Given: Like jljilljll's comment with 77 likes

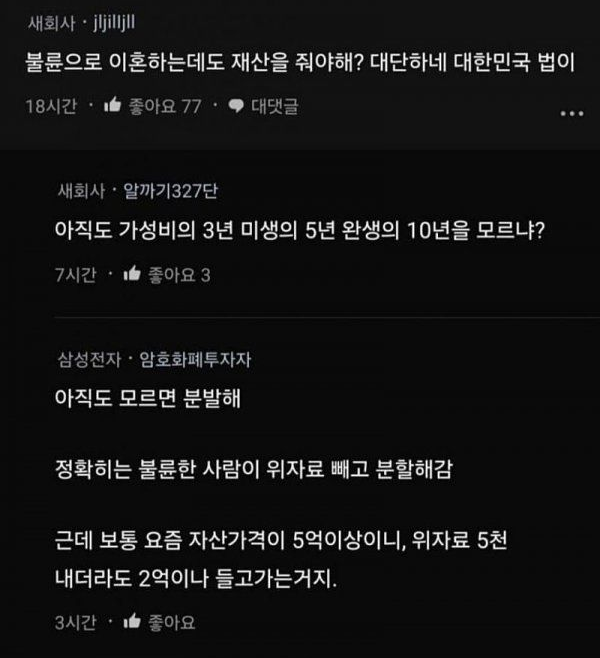Looking at the screenshot, I should coord(112,103).
